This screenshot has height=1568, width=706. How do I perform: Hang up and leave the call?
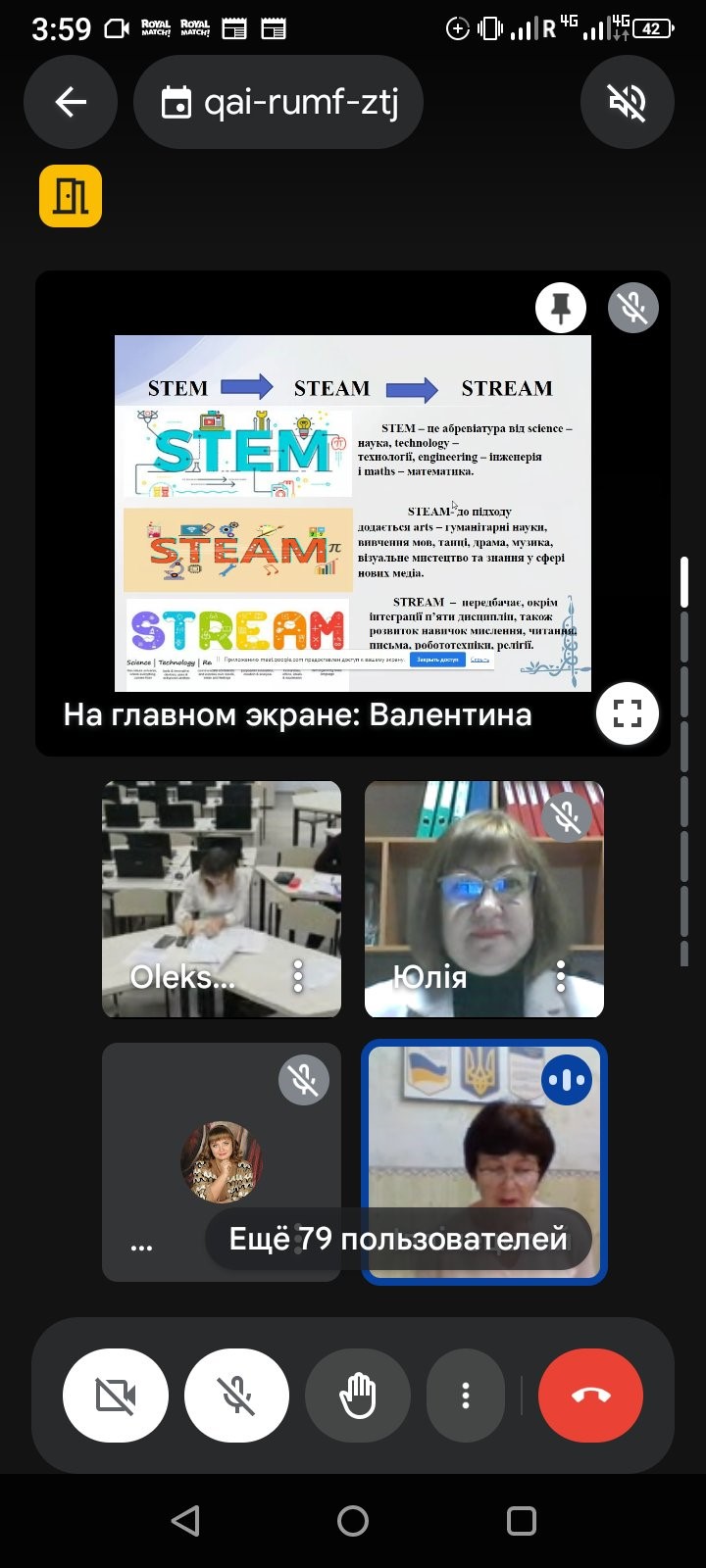click(590, 1396)
